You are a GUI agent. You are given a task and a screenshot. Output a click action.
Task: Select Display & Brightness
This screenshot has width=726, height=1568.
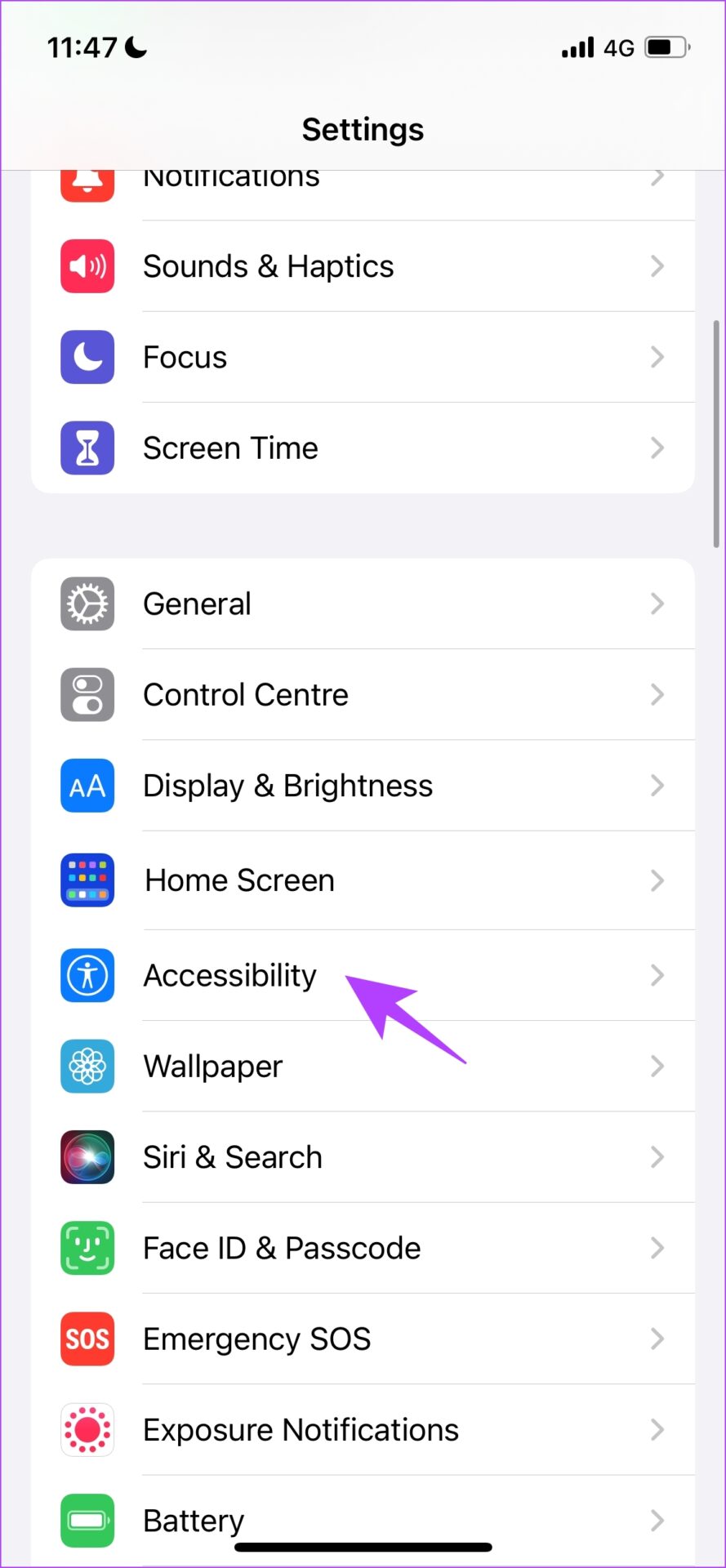point(287,786)
